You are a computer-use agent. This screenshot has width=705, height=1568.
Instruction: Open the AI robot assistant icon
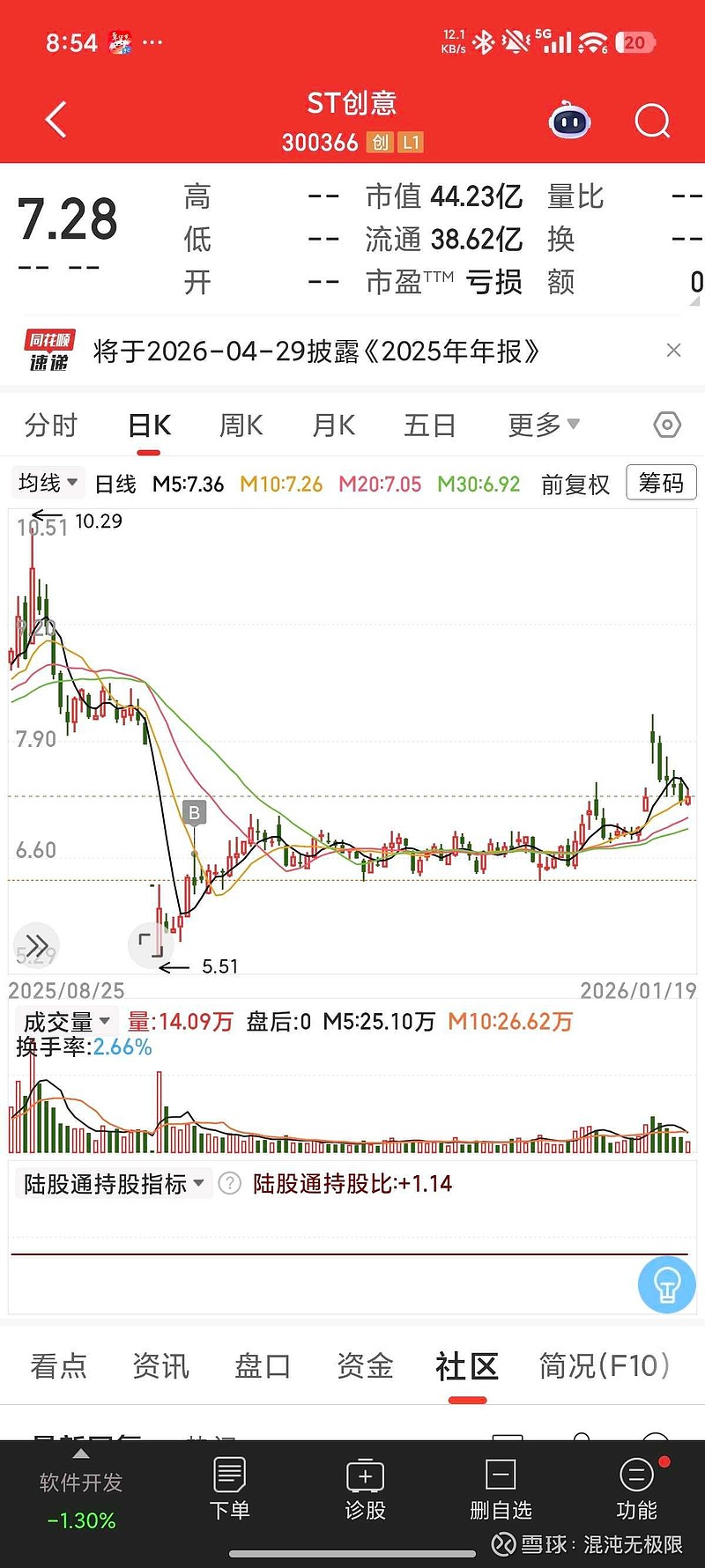568,121
